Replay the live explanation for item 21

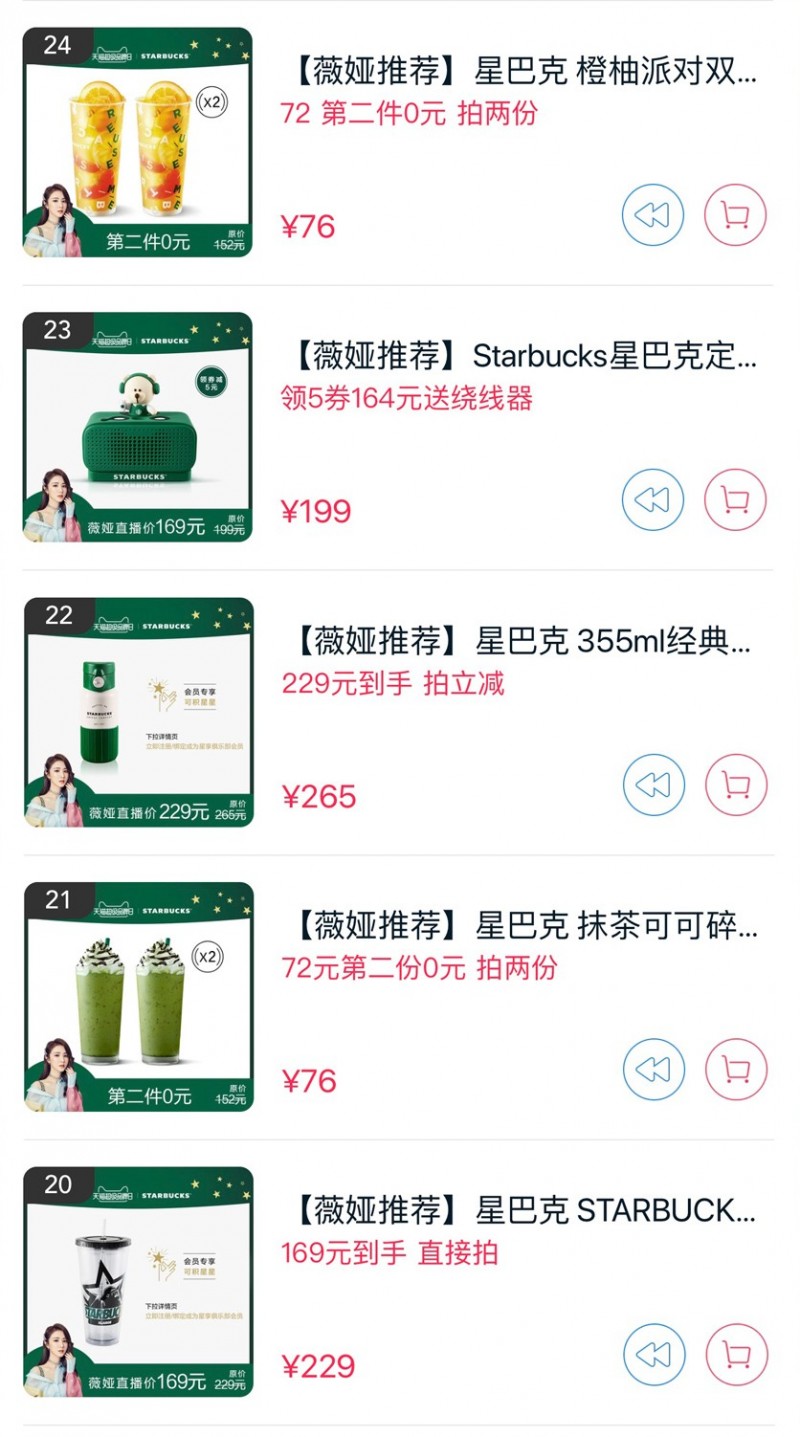[654, 1070]
